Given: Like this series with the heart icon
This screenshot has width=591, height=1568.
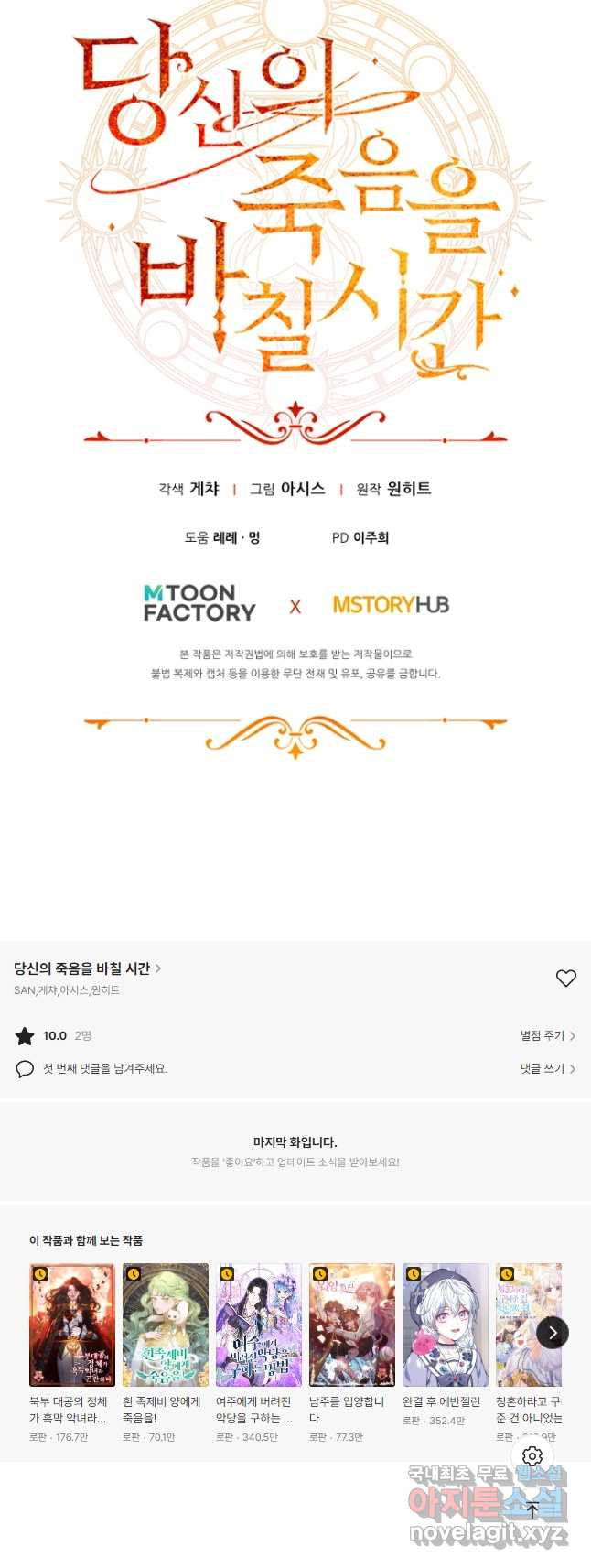Looking at the screenshot, I should click(x=566, y=978).
